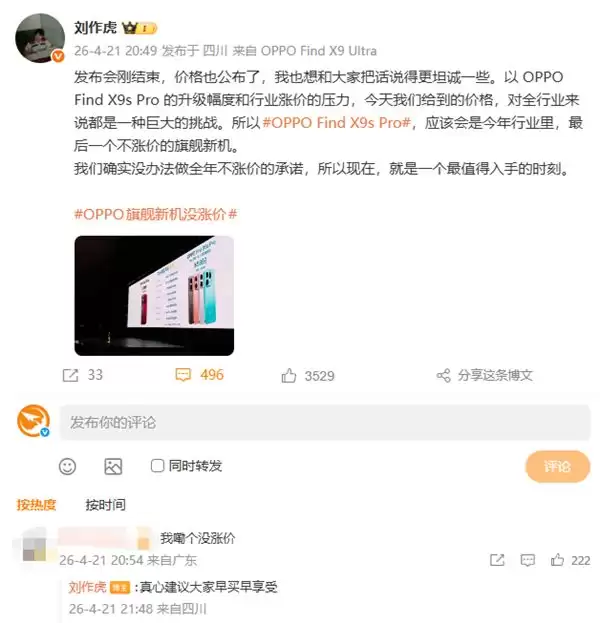Open the #OPPO Find X9s Pro# hashtag
Screen dimensions: 600x623
click(x=337, y=123)
